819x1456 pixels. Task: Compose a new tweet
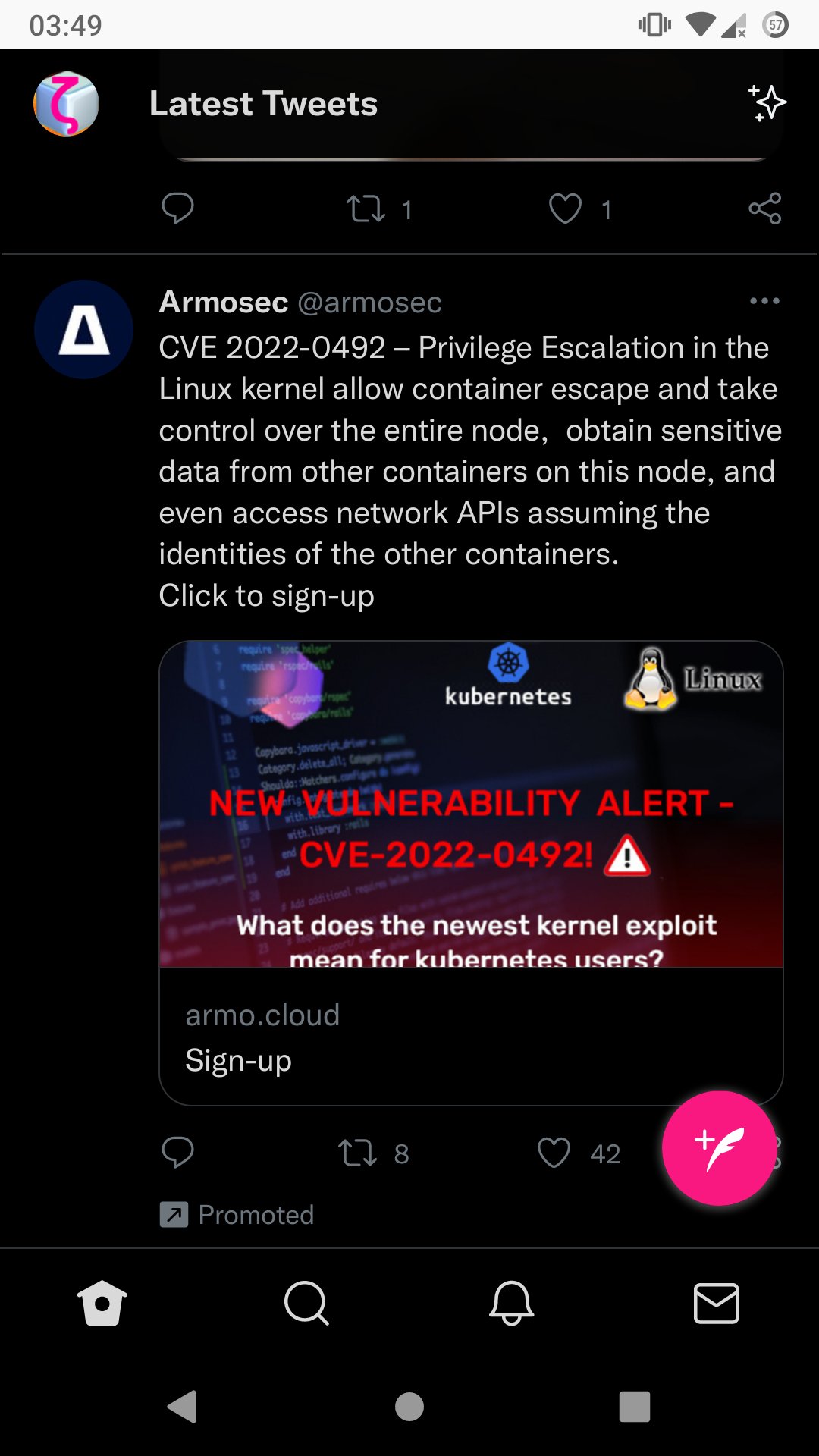tap(719, 1147)
